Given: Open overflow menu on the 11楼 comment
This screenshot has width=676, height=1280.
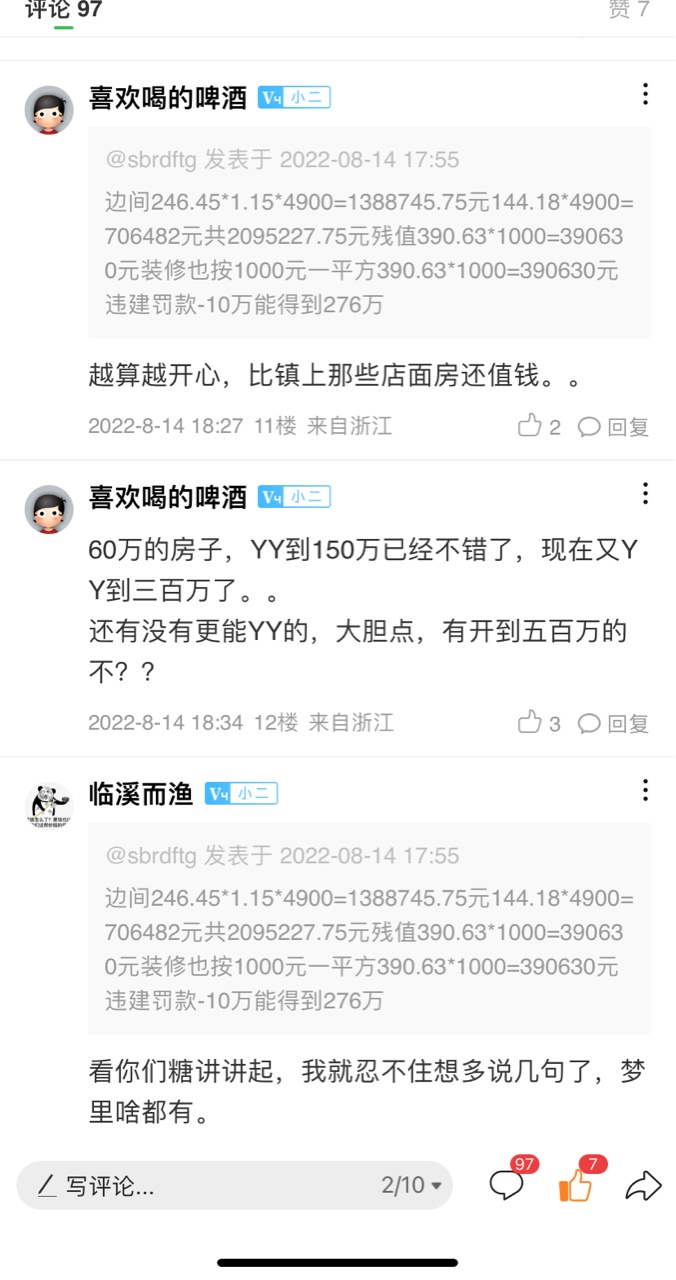Looking at the screenshot, I should click(x=645, y=95).
